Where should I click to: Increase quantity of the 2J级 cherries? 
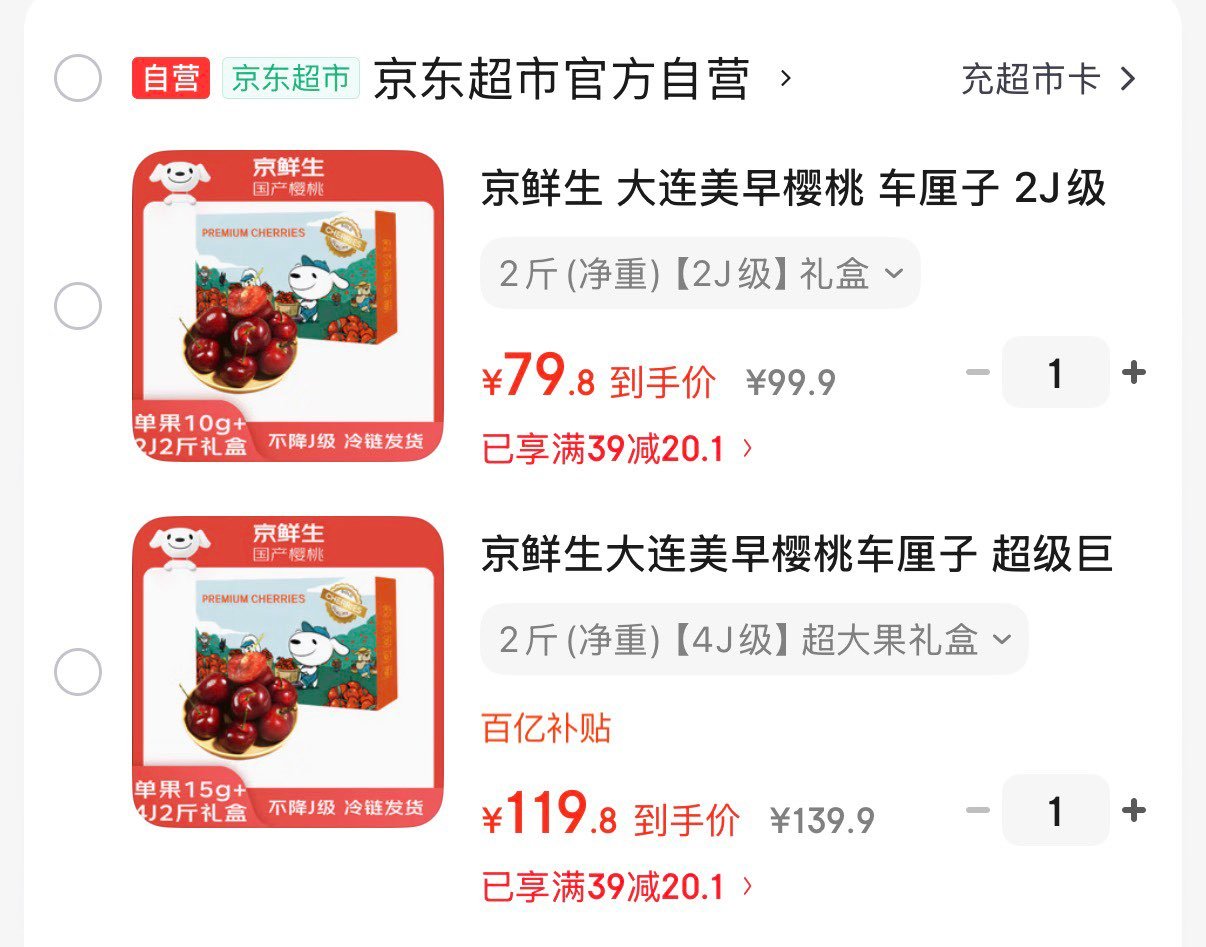click(1134, 373)
